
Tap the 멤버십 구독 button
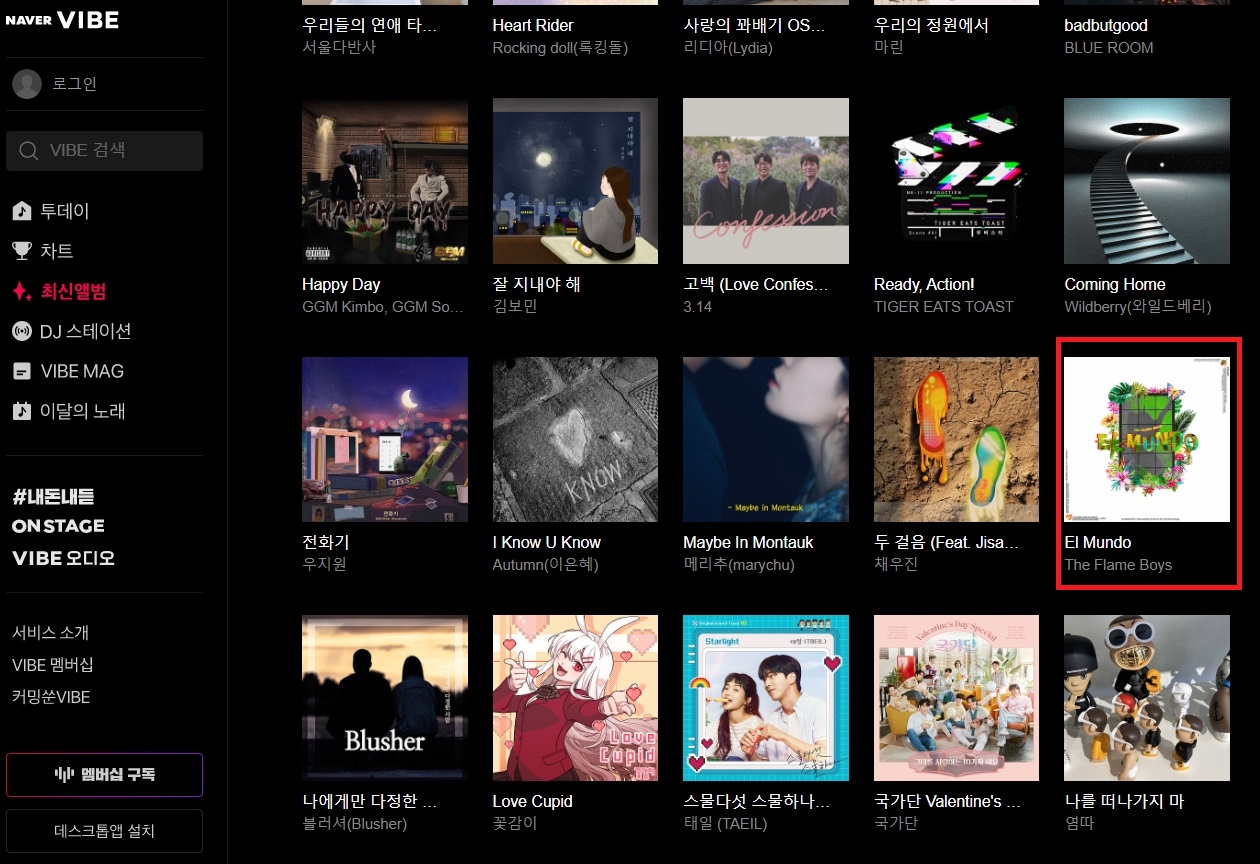tap(104, 775)
